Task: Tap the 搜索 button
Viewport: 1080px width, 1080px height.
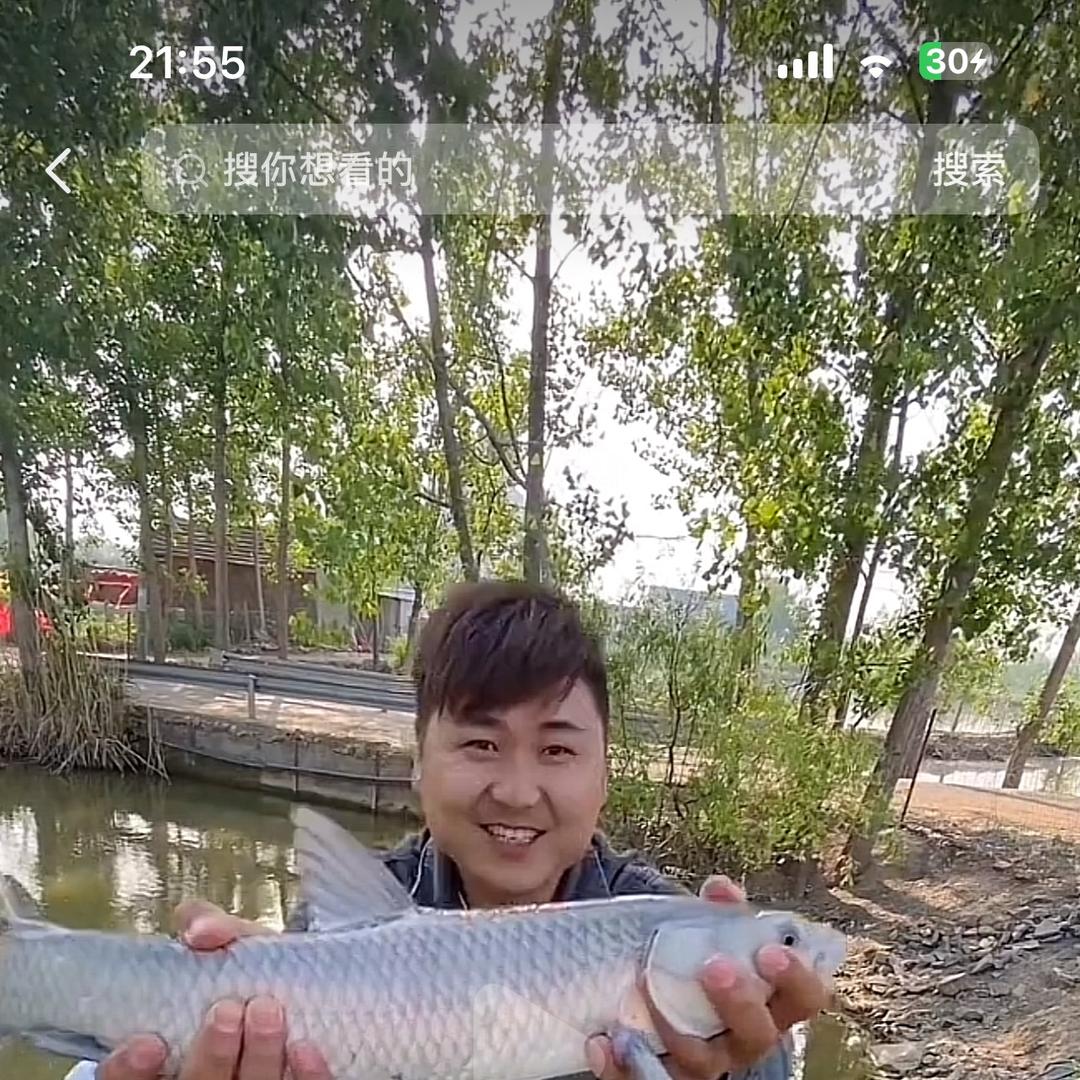Action: click(968, 170)
